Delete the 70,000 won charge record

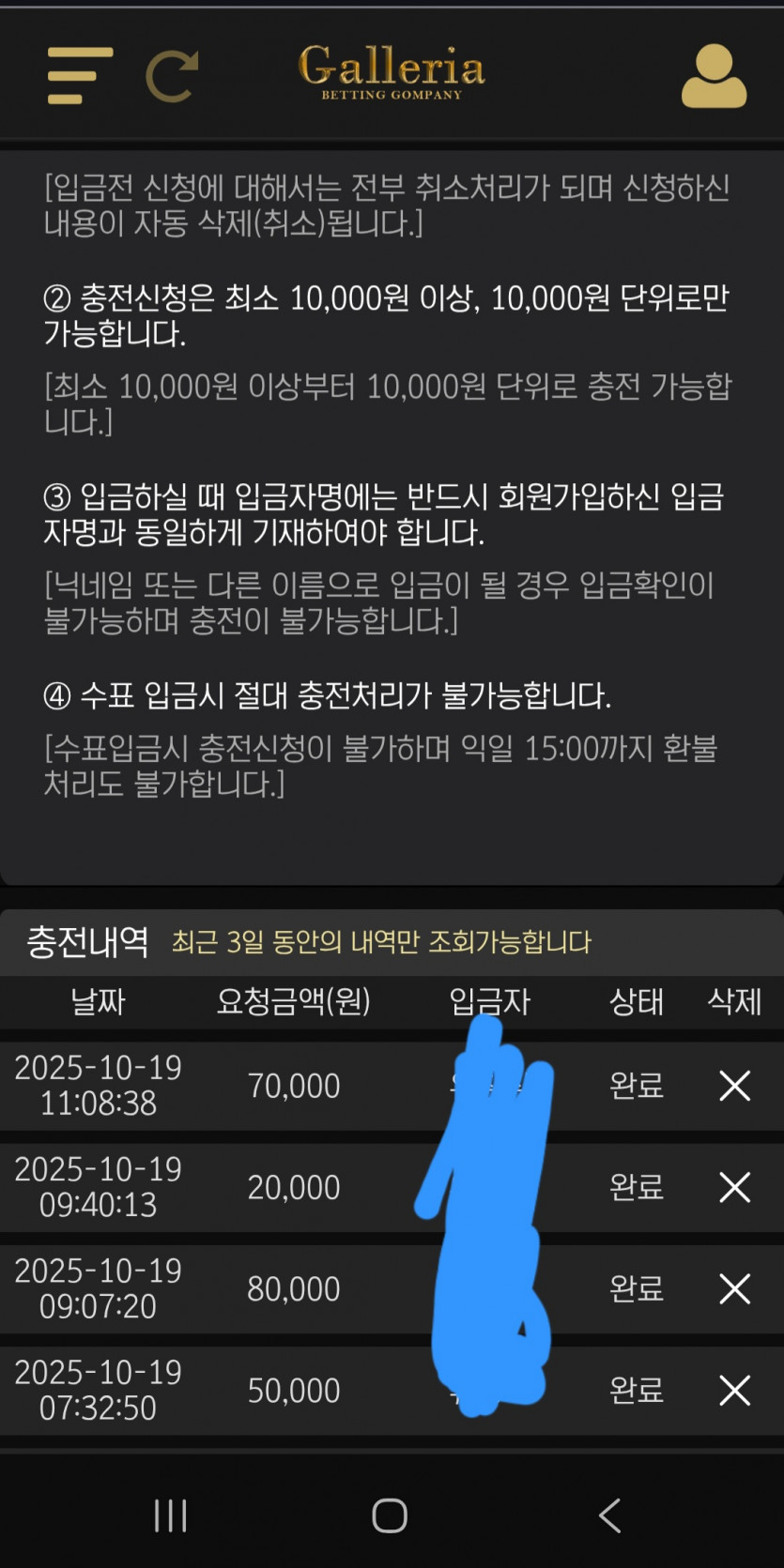(x=734, y=1086)
